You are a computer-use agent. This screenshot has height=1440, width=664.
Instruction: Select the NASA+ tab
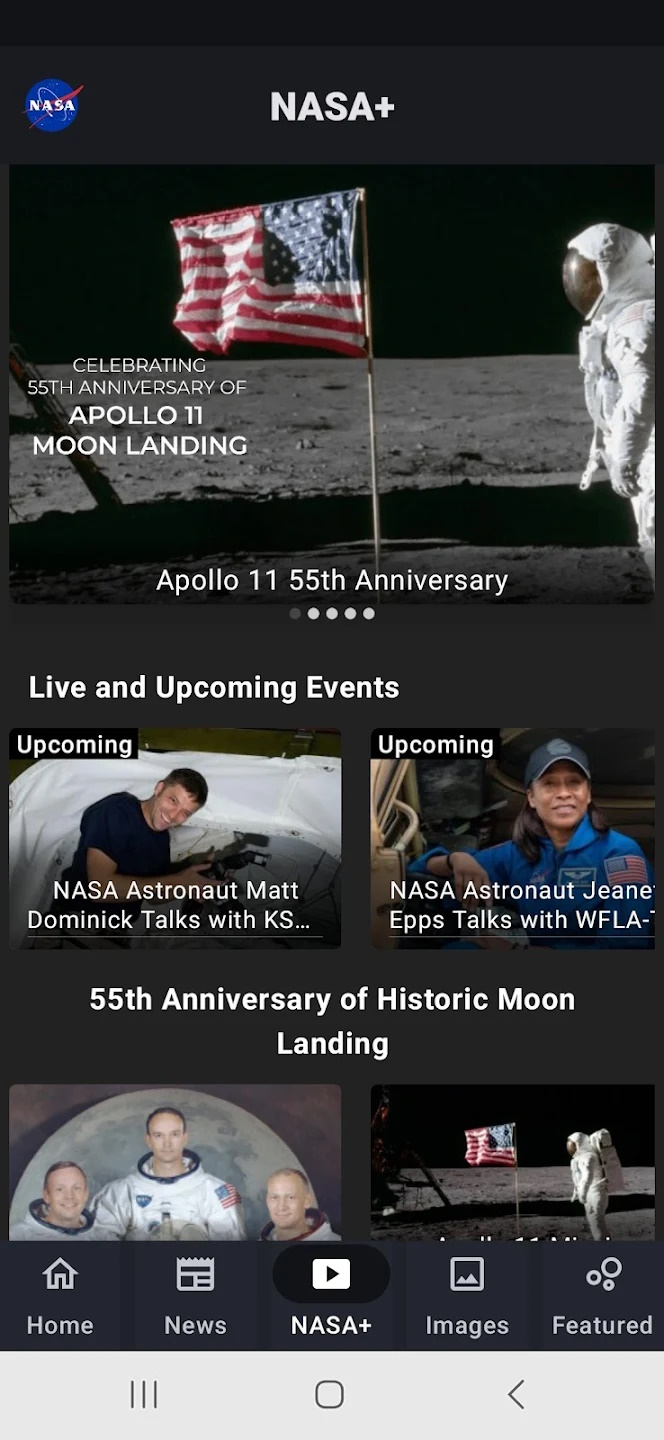[x=331, y=1297]
